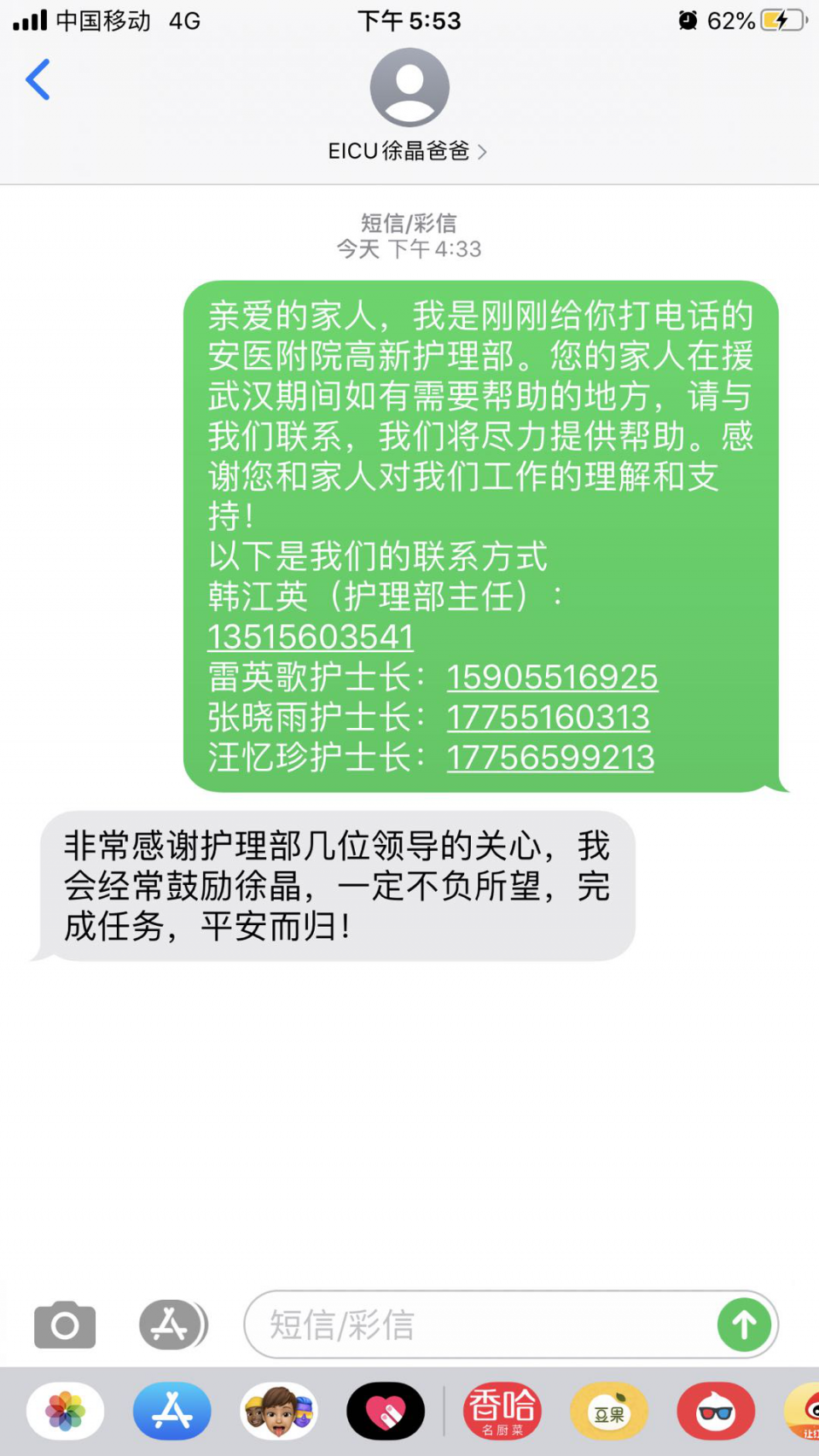Open the Photos app in the drawer

tap(66, 1411)
